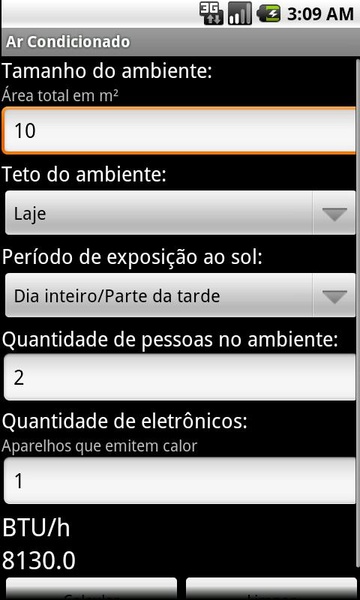Edit the area total em m² field
Viewport: 360px width, 600px height.
click(179, 130)
